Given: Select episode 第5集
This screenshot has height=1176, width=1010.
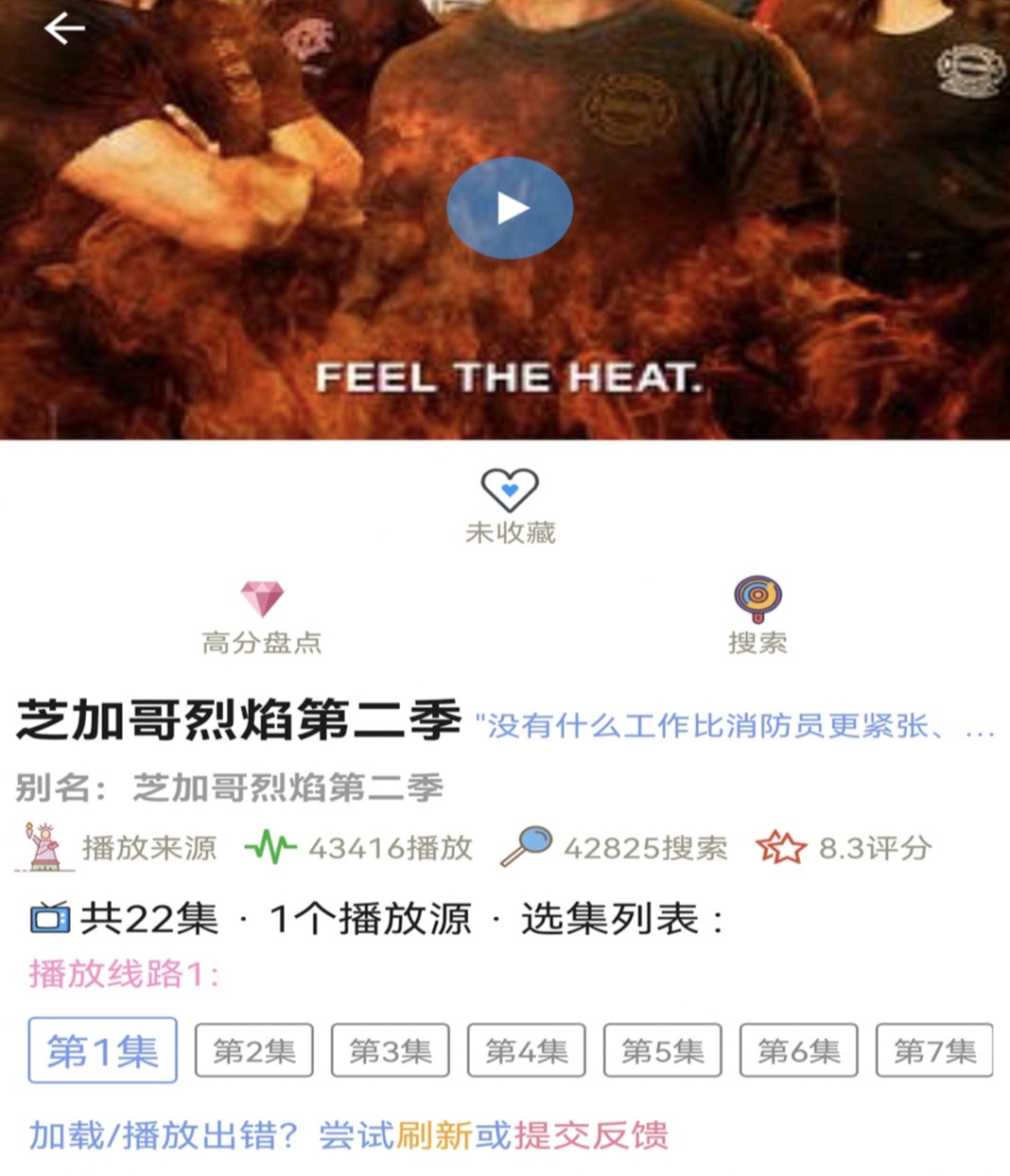Looking at the screenshot, I should pos(662,1050).
